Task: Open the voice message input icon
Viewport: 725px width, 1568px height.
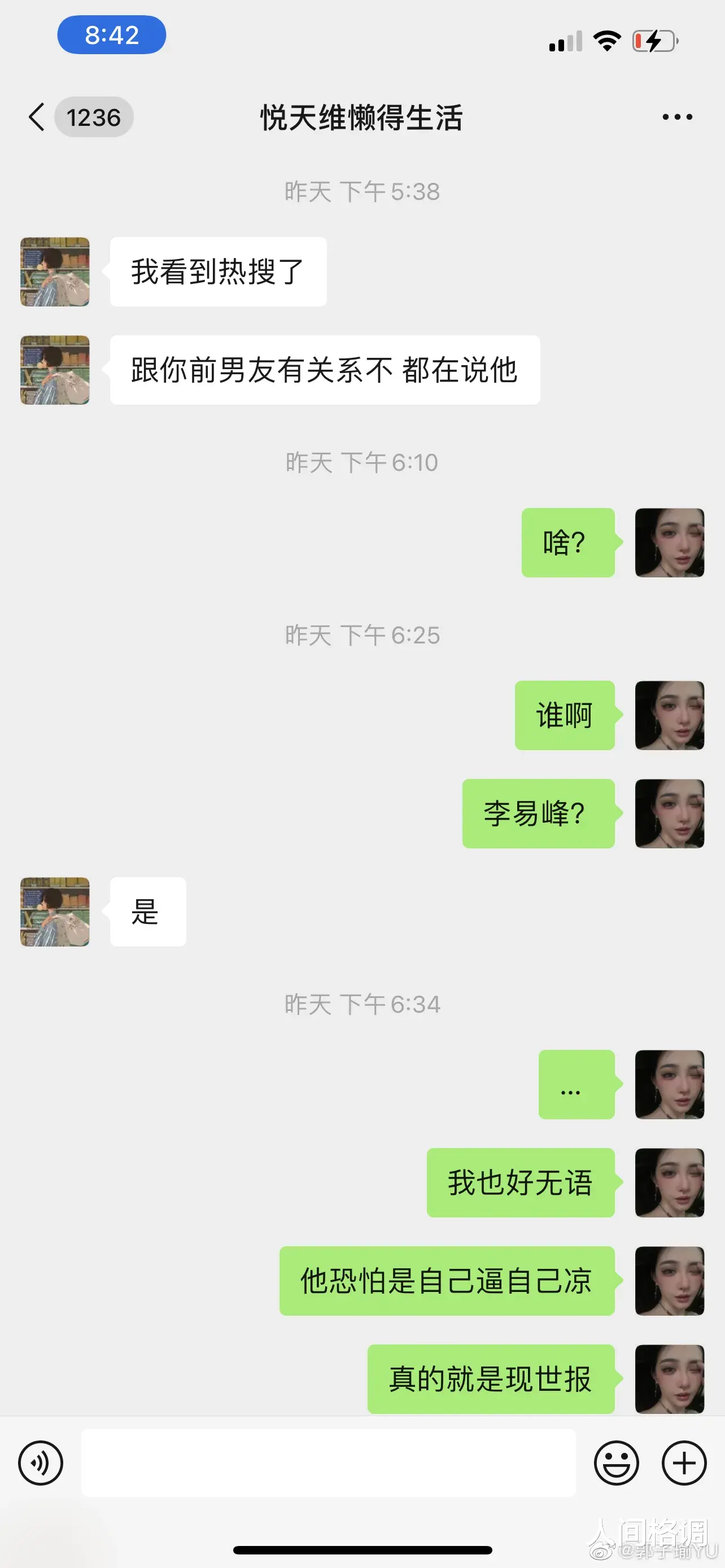Action: click(40, 1464)
